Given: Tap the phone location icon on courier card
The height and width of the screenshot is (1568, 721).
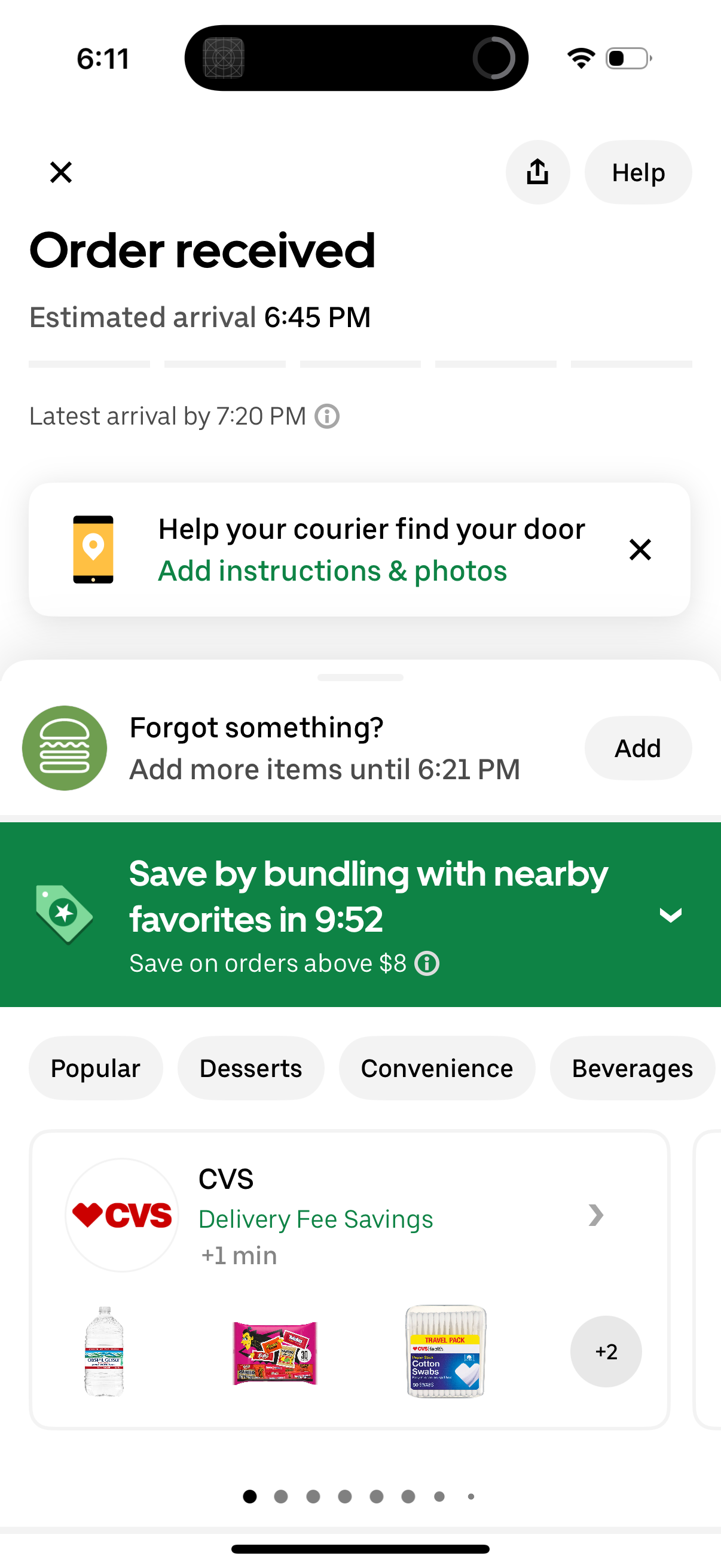Looking at the screenshot, I should (x=94, y=548).
